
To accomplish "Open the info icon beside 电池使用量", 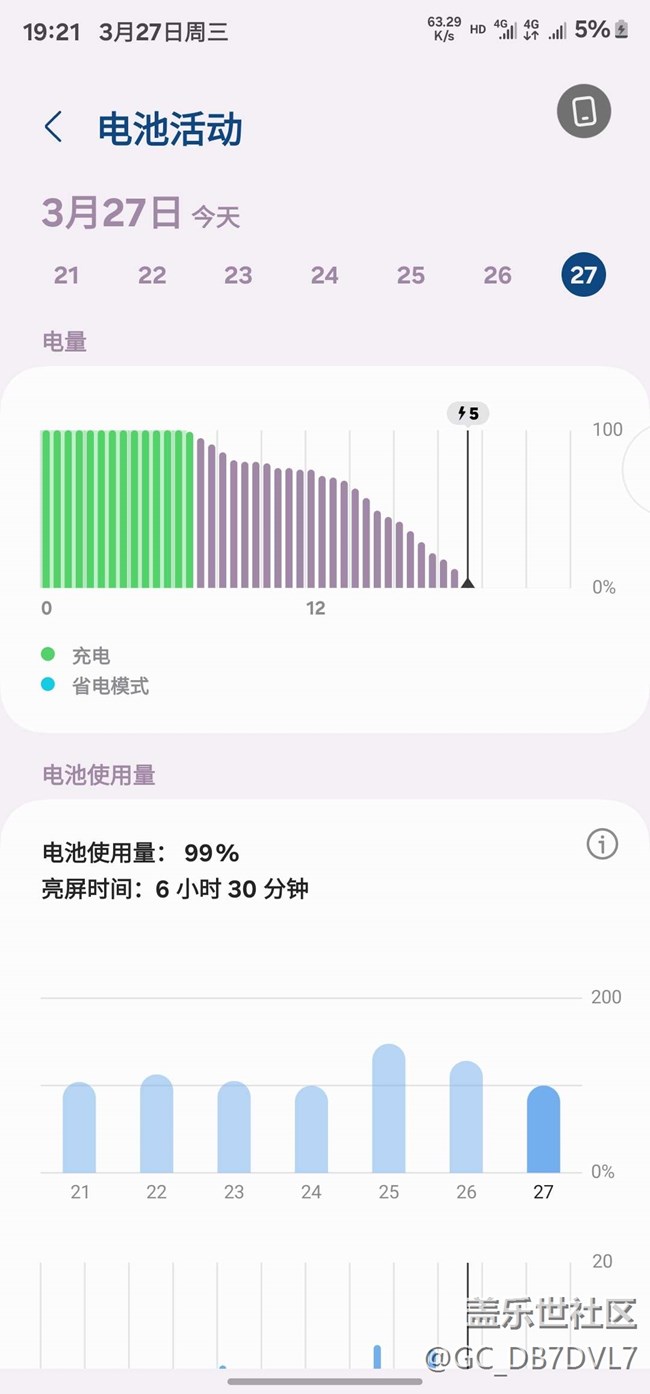I will [x=602, y=845].
